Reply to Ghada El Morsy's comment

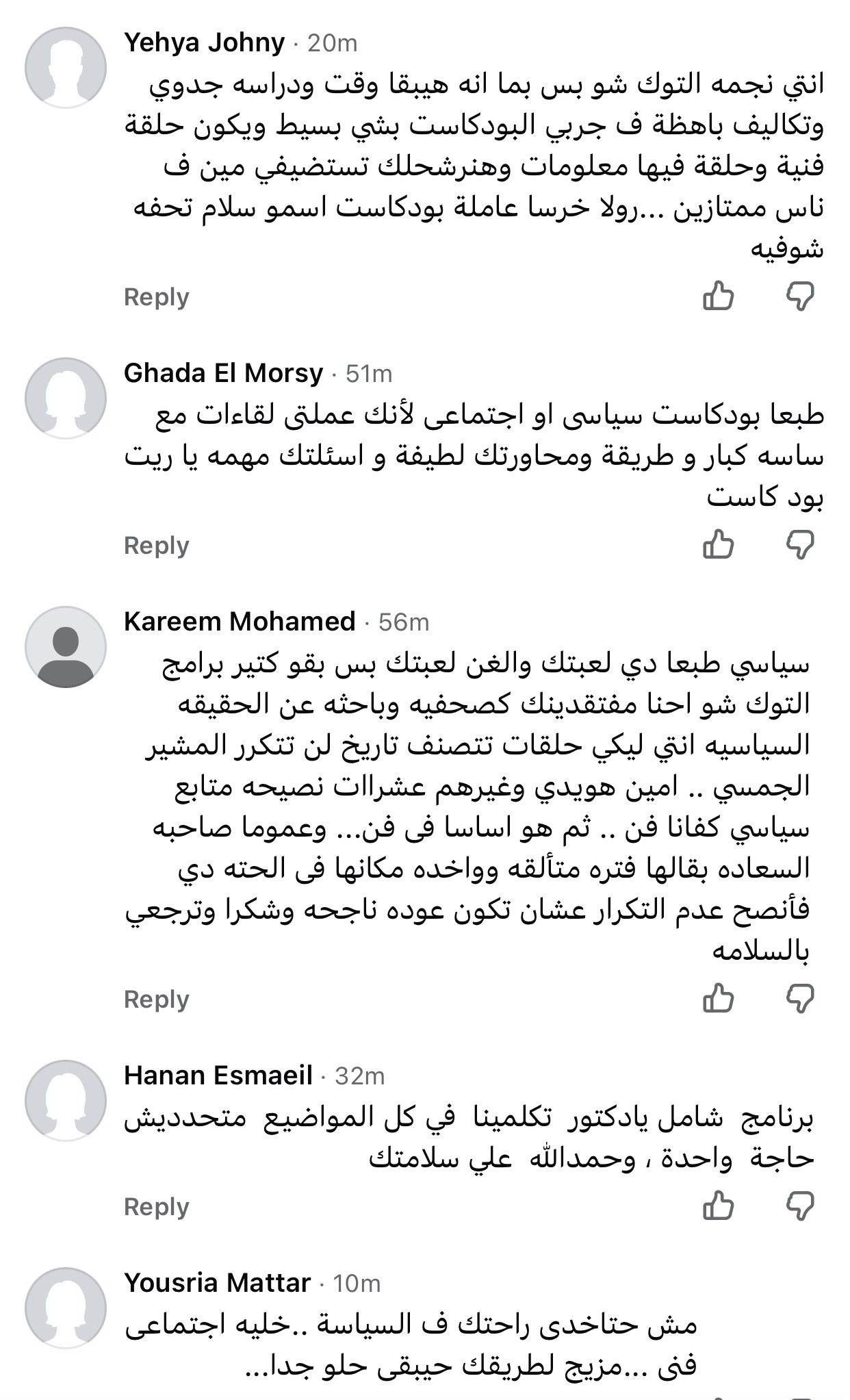click(x=156, y=546)
